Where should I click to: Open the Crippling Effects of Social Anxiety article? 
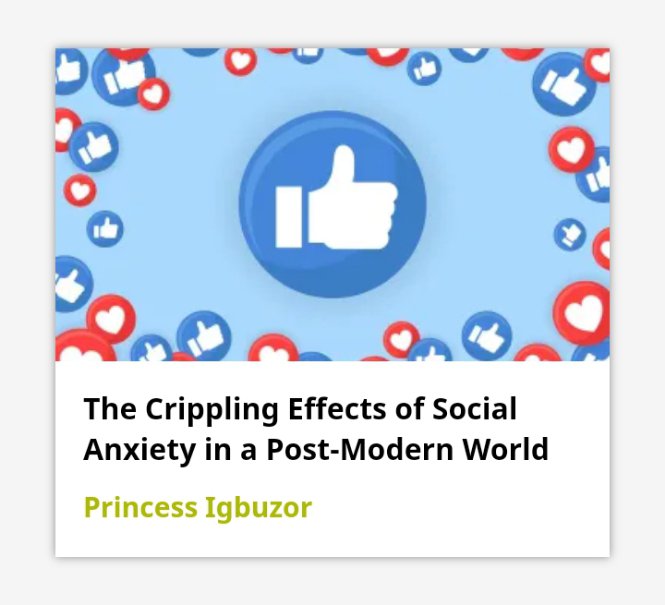[x=315, y=429]
